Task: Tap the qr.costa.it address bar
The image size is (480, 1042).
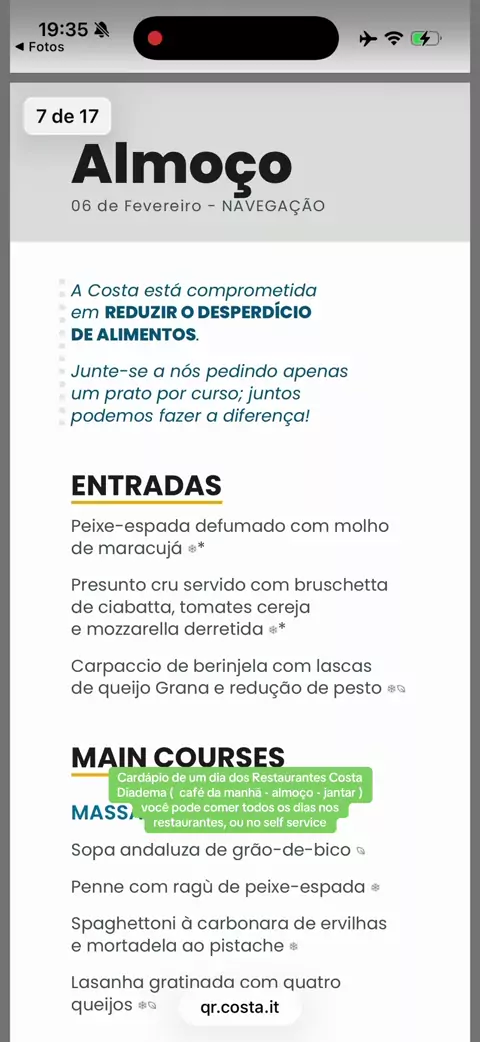Action: [x=239, y=1007]
